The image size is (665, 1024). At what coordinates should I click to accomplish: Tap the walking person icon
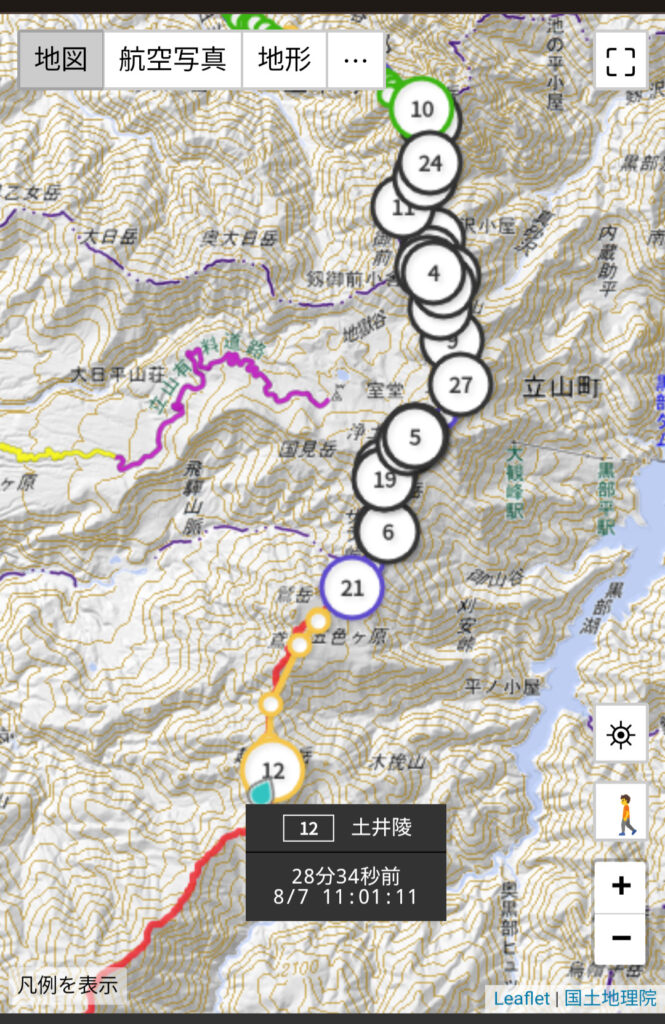tap(620, 811)
